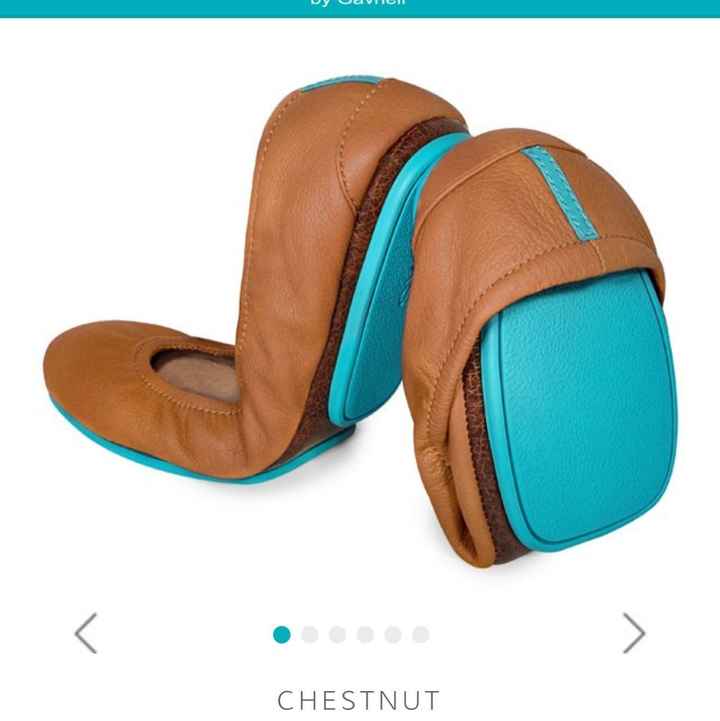Open the by Gavrieli brand banner
Image resolution: width=720 pixels, height=721 pixels.
[x=360, y=8]
